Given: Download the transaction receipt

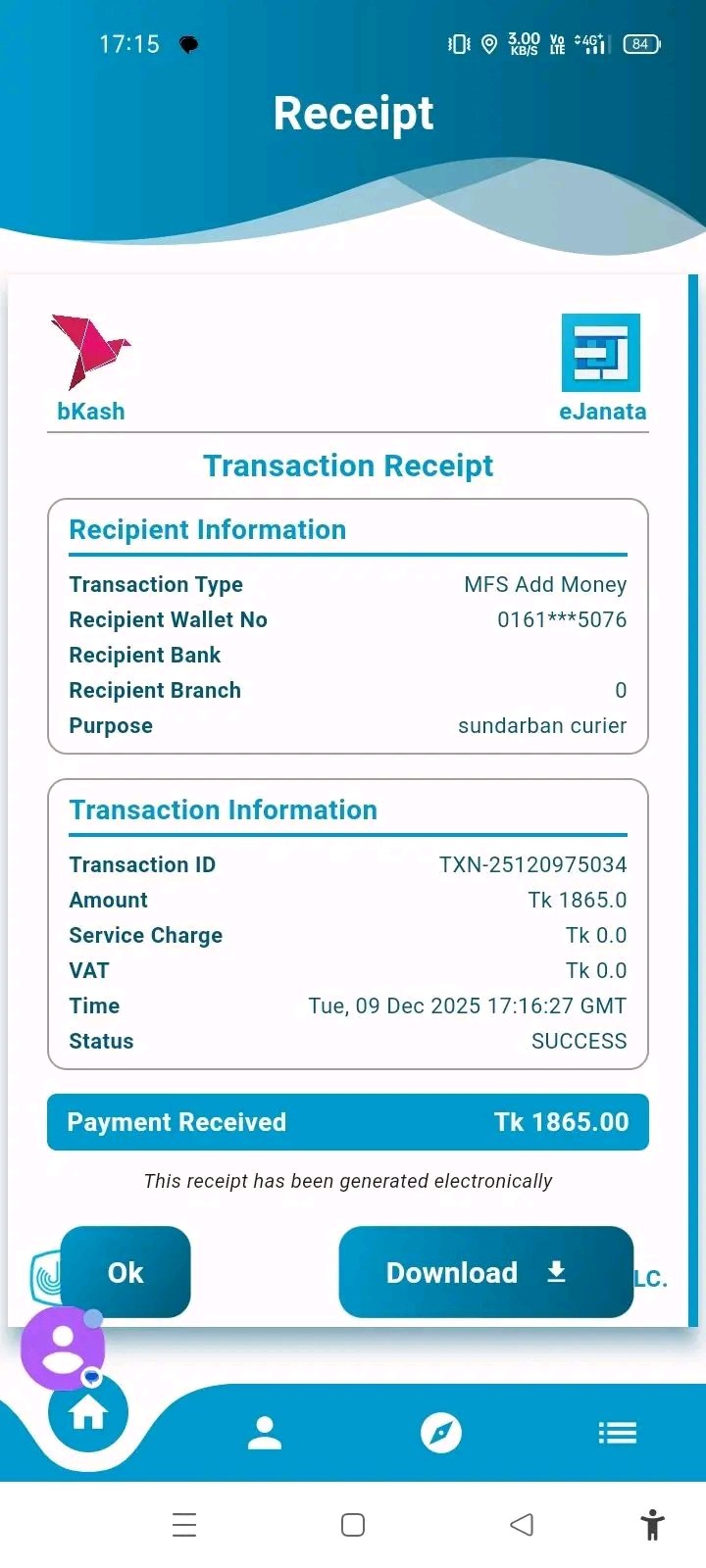Looking at the screenshot, I should [x=485, y=1272].
